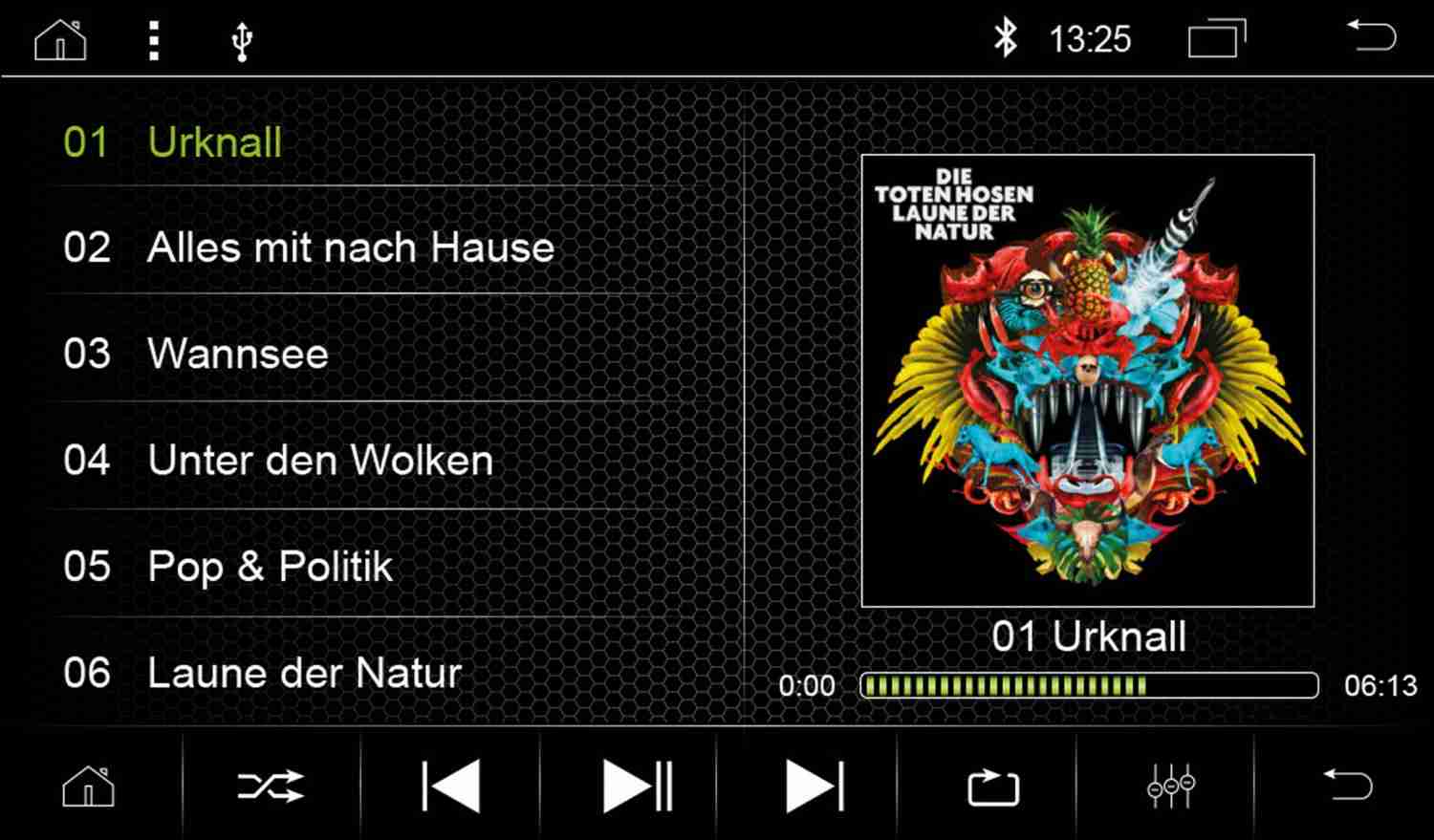This screenshot has height=840, width=1434.
Task: Play track 03 Wannsee
Action: click(x=237, y=354)
